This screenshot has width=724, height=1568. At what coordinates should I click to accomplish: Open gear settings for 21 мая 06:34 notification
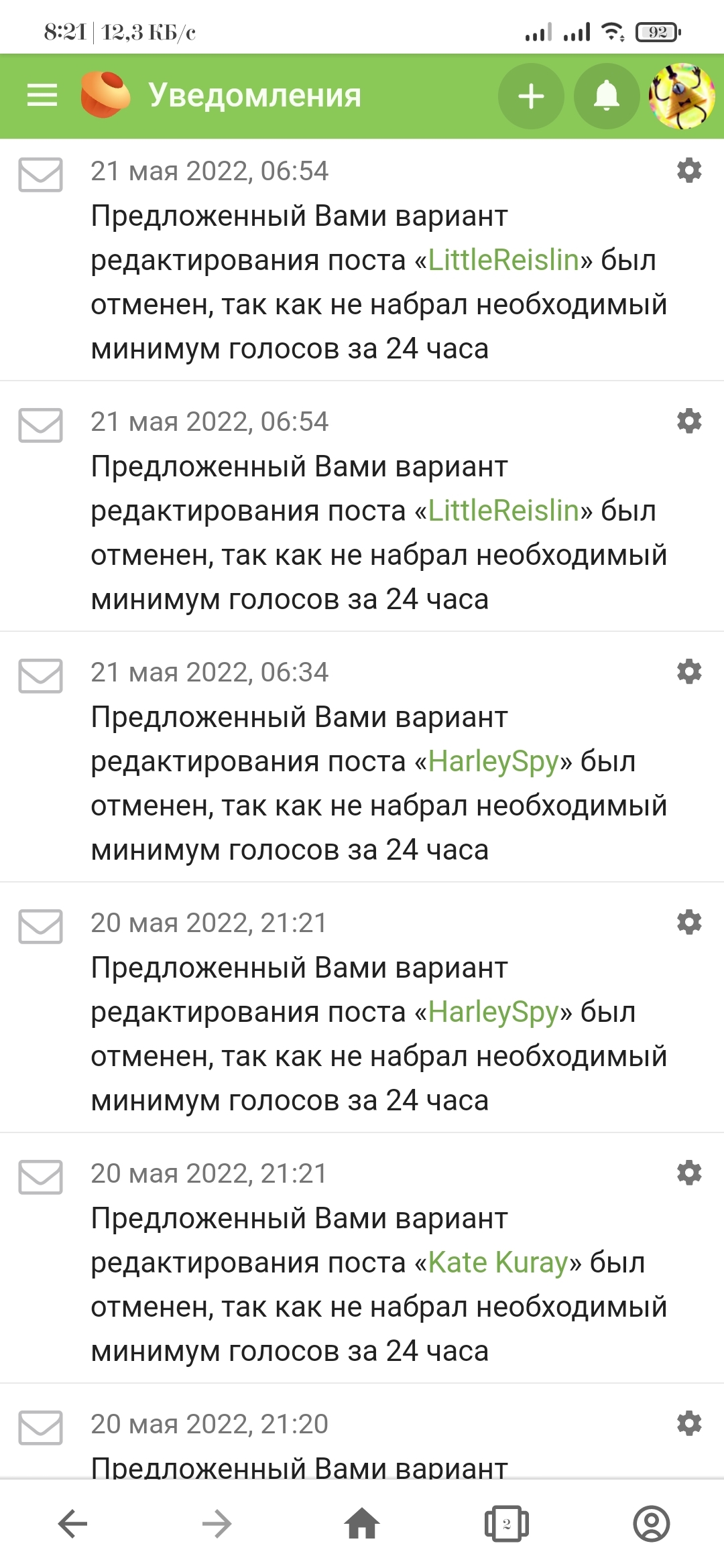point(689,671)
